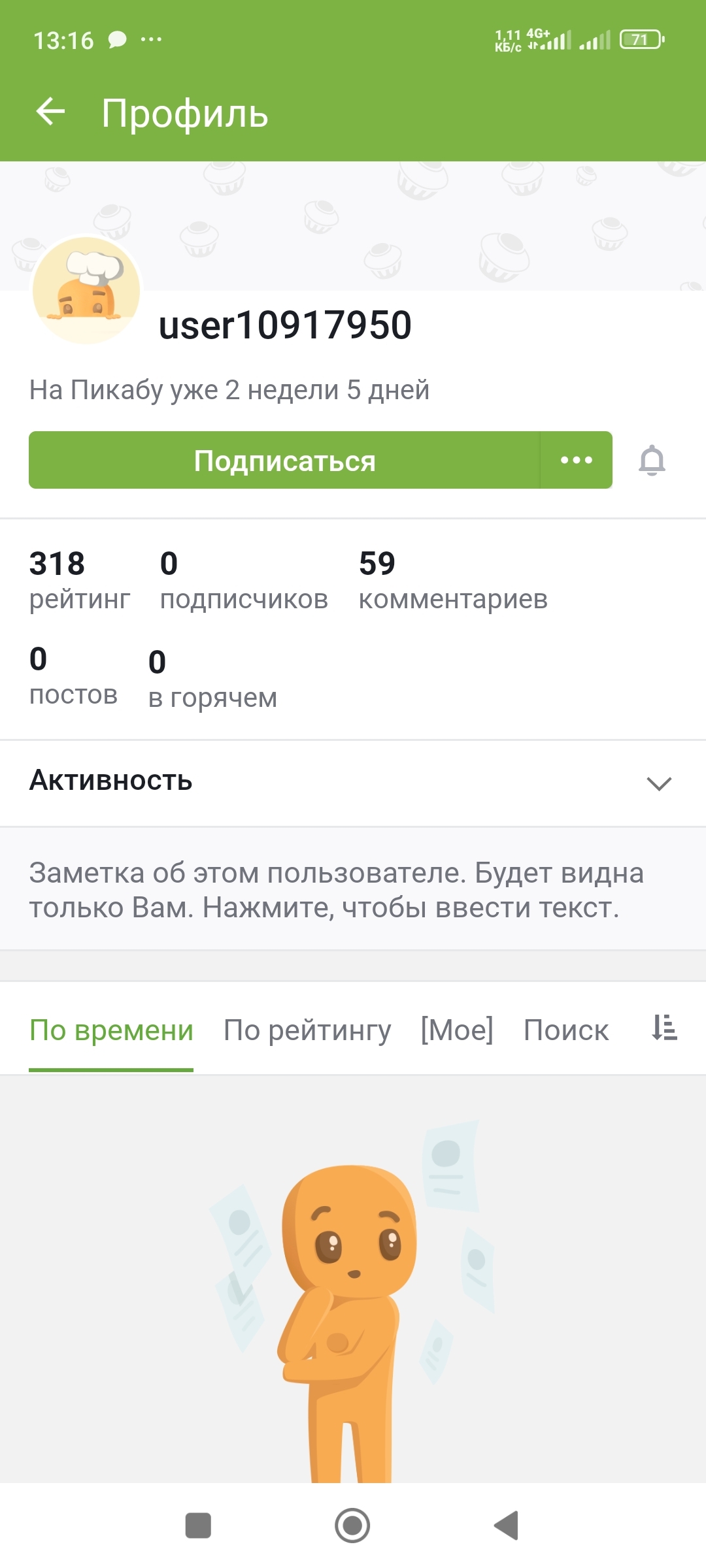The image size is (706, 1568).
Task: Tap the system home button
Action: point(352,1526)
